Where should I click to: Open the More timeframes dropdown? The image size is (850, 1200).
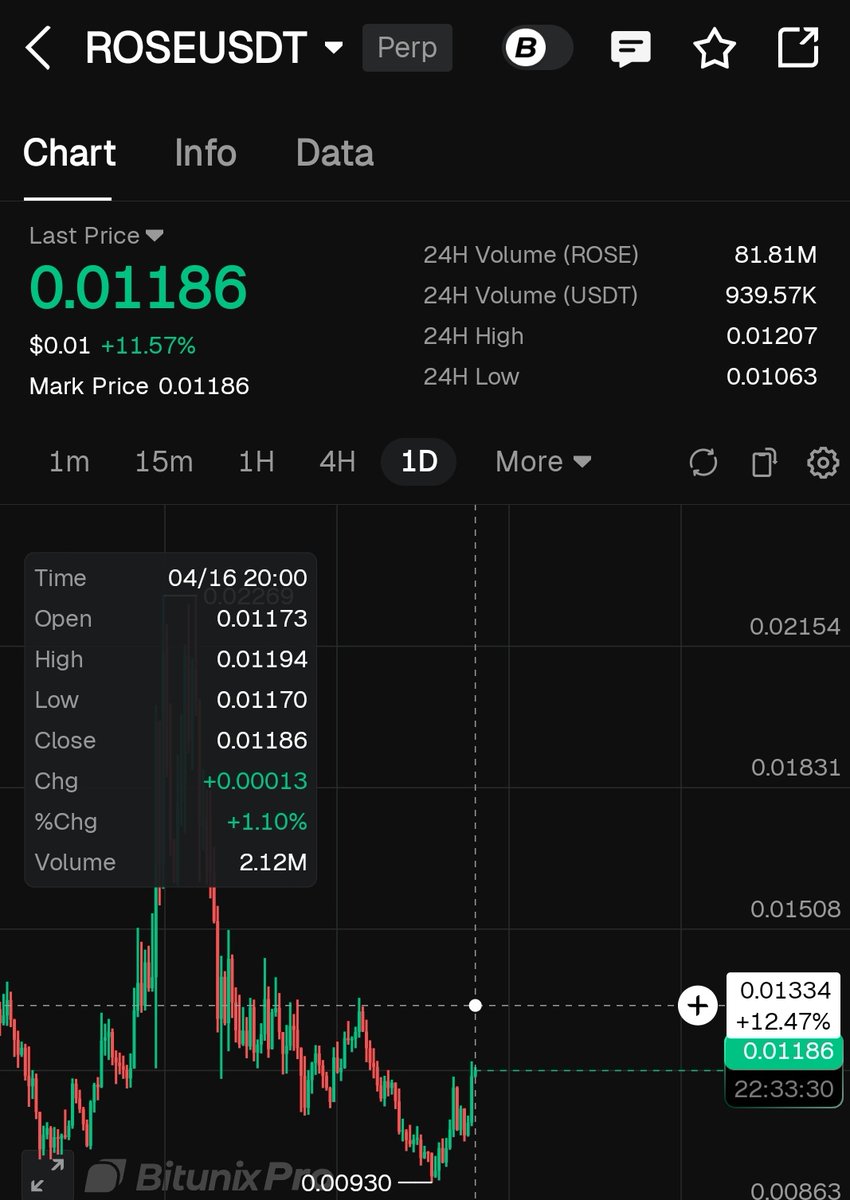543,461
